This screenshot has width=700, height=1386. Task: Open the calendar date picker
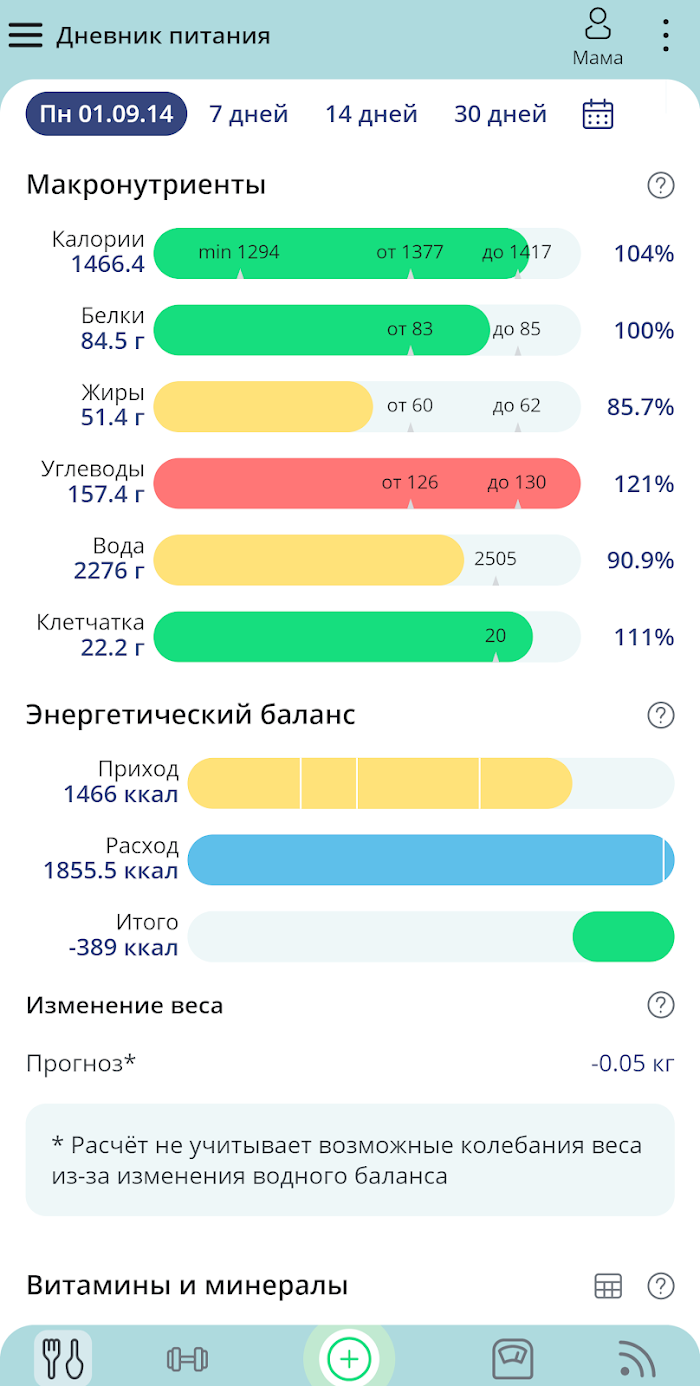point(598,114)
